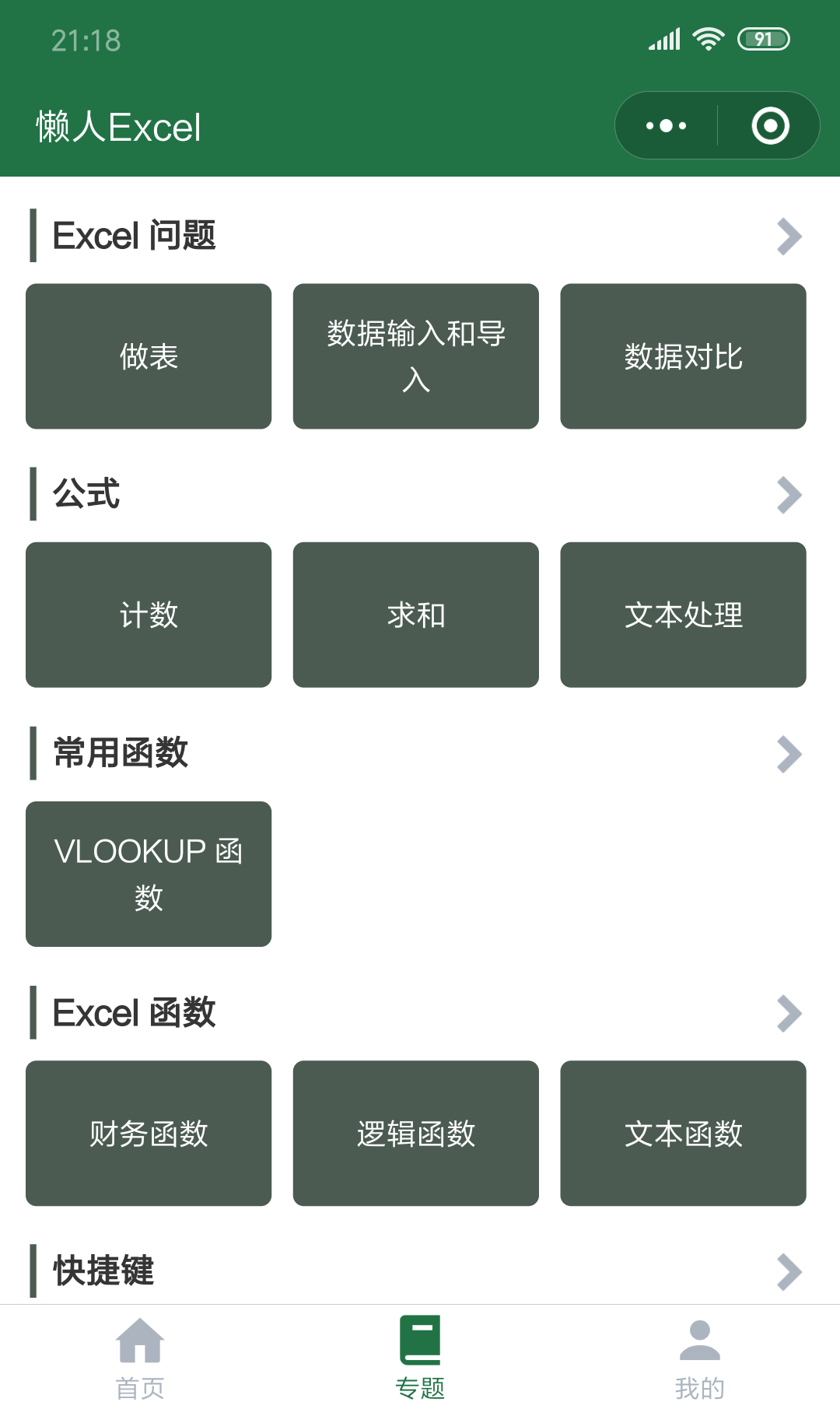Image resolution: width=840 pixels, height=1416 pixels.
Task: Tap the 求和 formula topic
Action: click(x=416, y=615)
